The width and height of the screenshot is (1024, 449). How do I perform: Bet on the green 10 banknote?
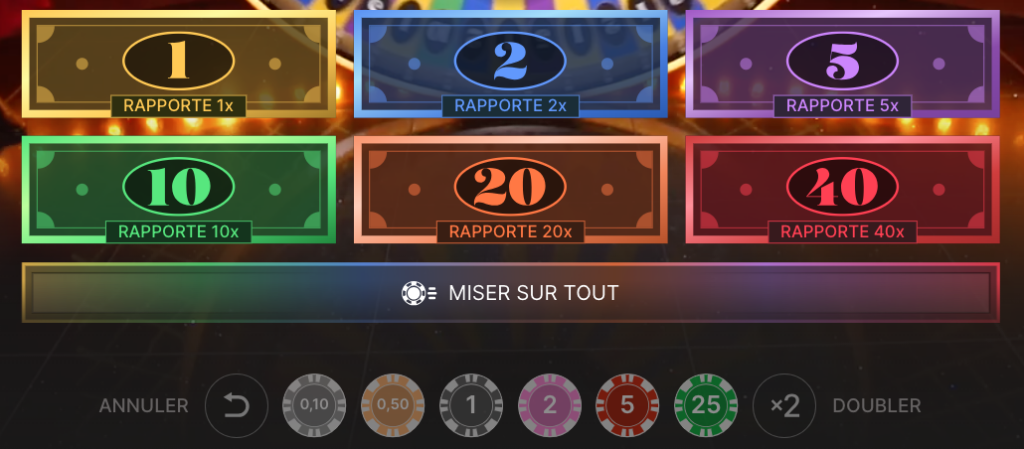(178, 188)
